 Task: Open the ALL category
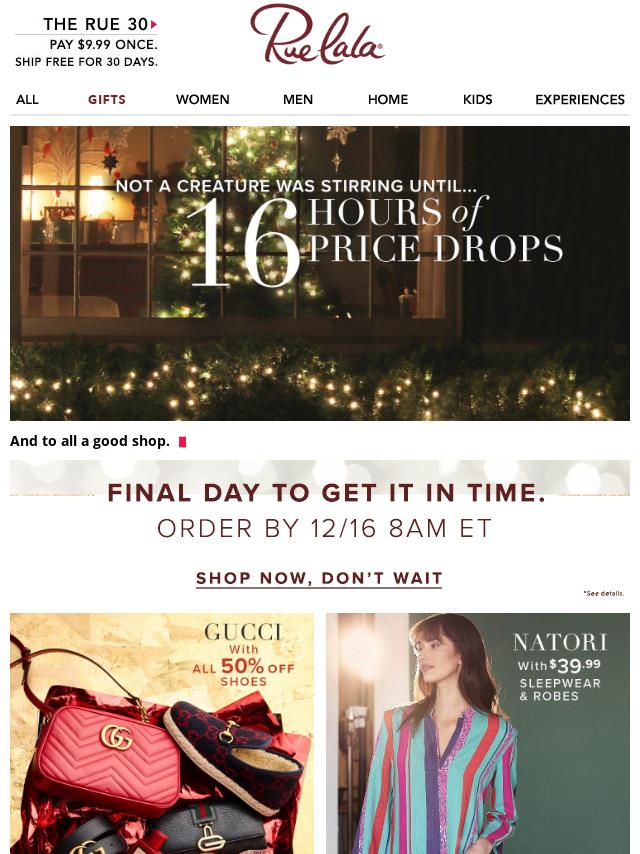[x=27, y=100]
